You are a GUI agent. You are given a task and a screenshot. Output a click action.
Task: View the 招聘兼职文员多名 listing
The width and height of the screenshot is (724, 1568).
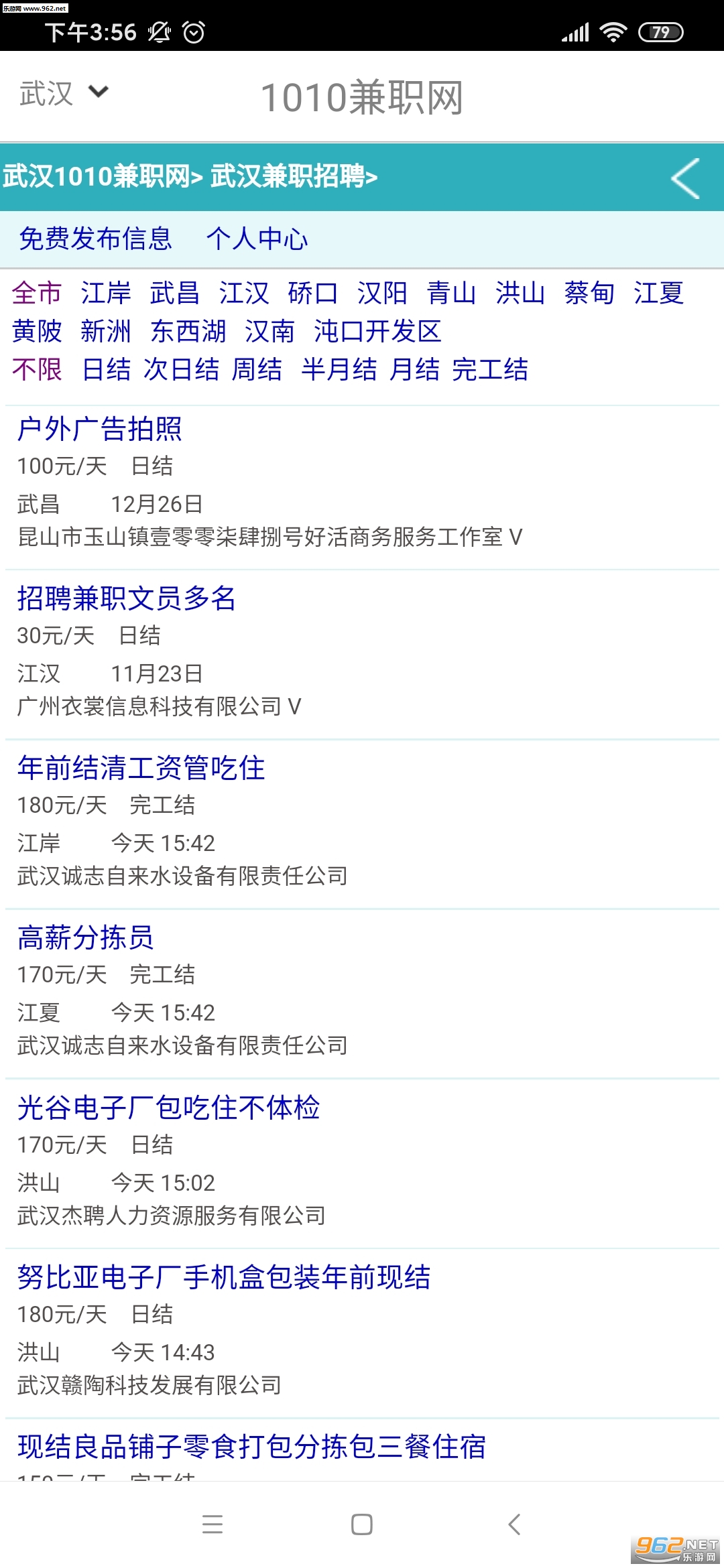click(127, 598)
